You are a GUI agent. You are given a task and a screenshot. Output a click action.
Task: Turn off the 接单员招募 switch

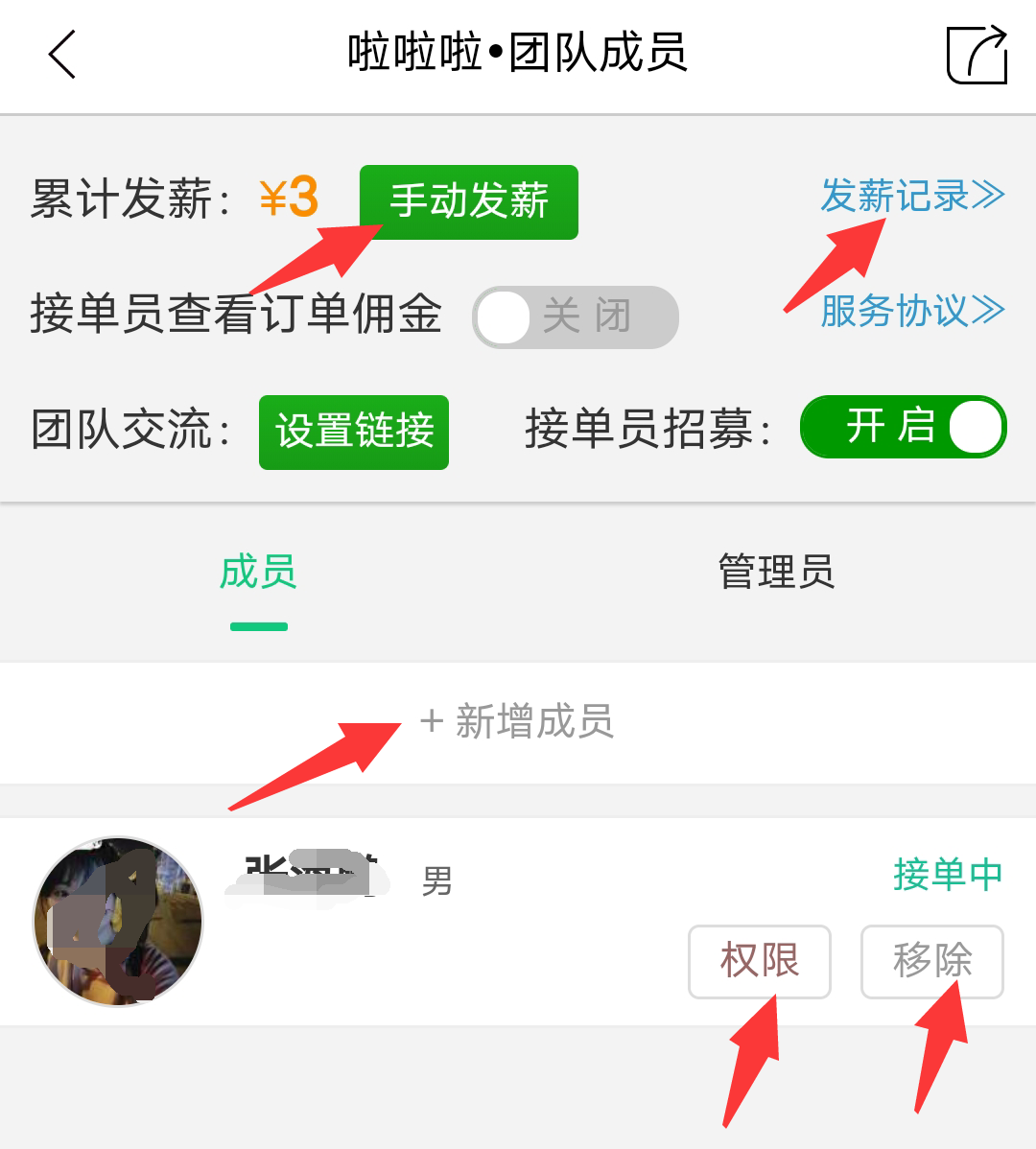click(903, 427)
